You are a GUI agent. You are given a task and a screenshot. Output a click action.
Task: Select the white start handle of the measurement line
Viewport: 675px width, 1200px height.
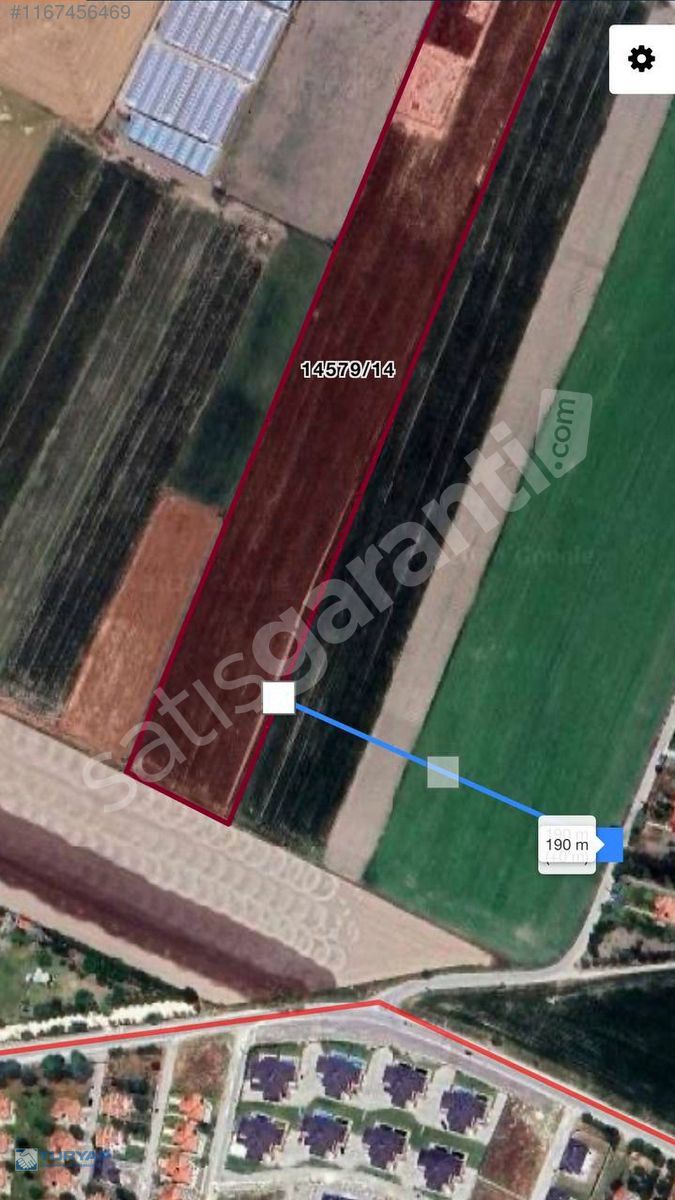(279, 698)
